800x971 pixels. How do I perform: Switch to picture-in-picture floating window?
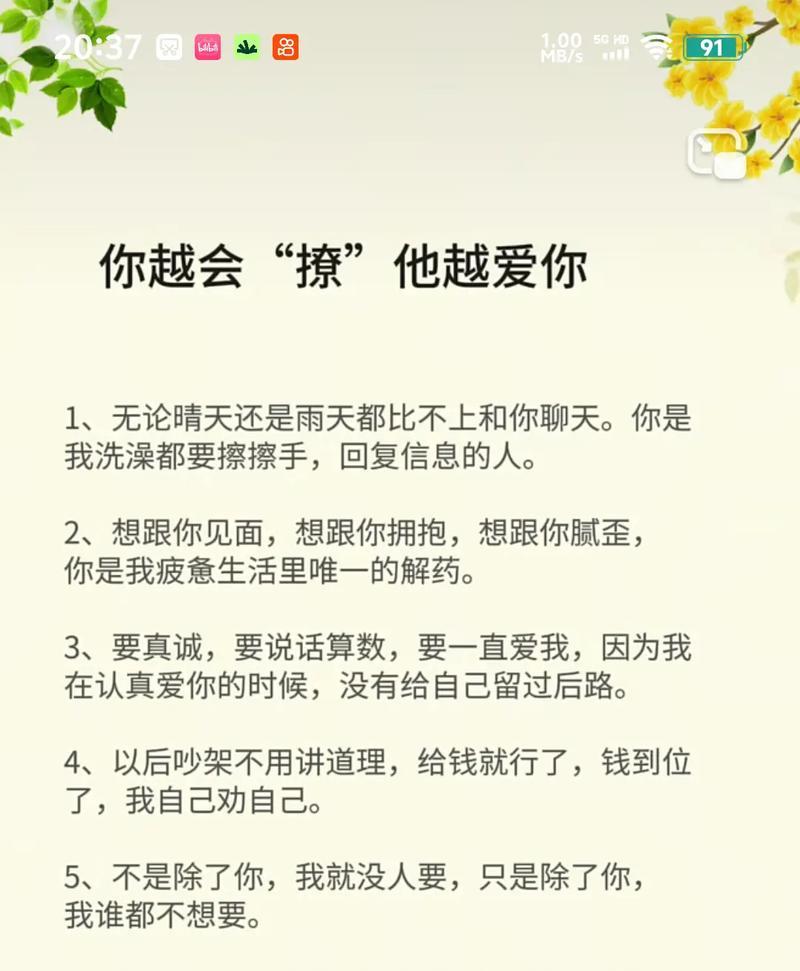[x=716, y=155]
